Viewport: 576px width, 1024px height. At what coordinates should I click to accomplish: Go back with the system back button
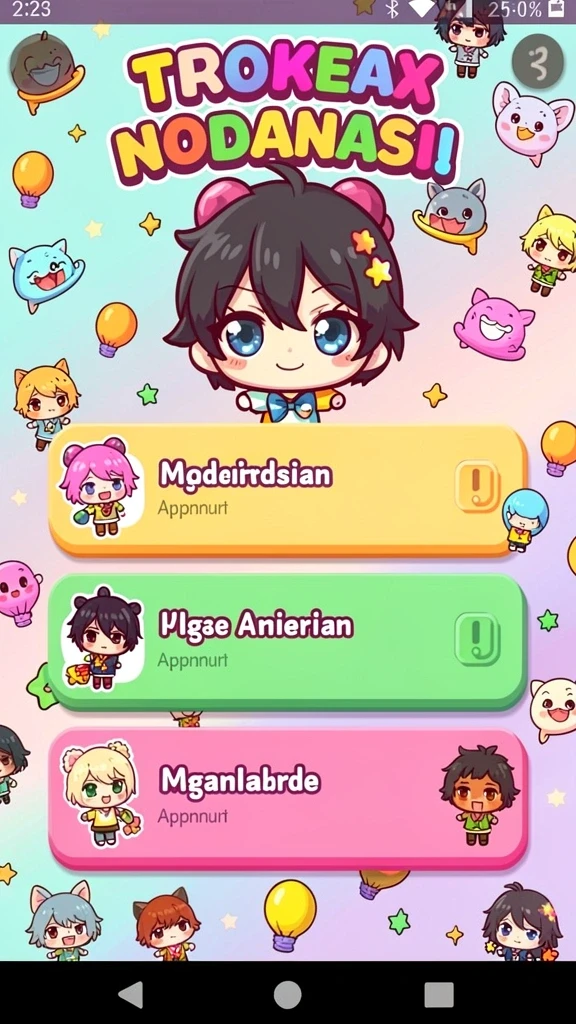click(x=131, y=995)
